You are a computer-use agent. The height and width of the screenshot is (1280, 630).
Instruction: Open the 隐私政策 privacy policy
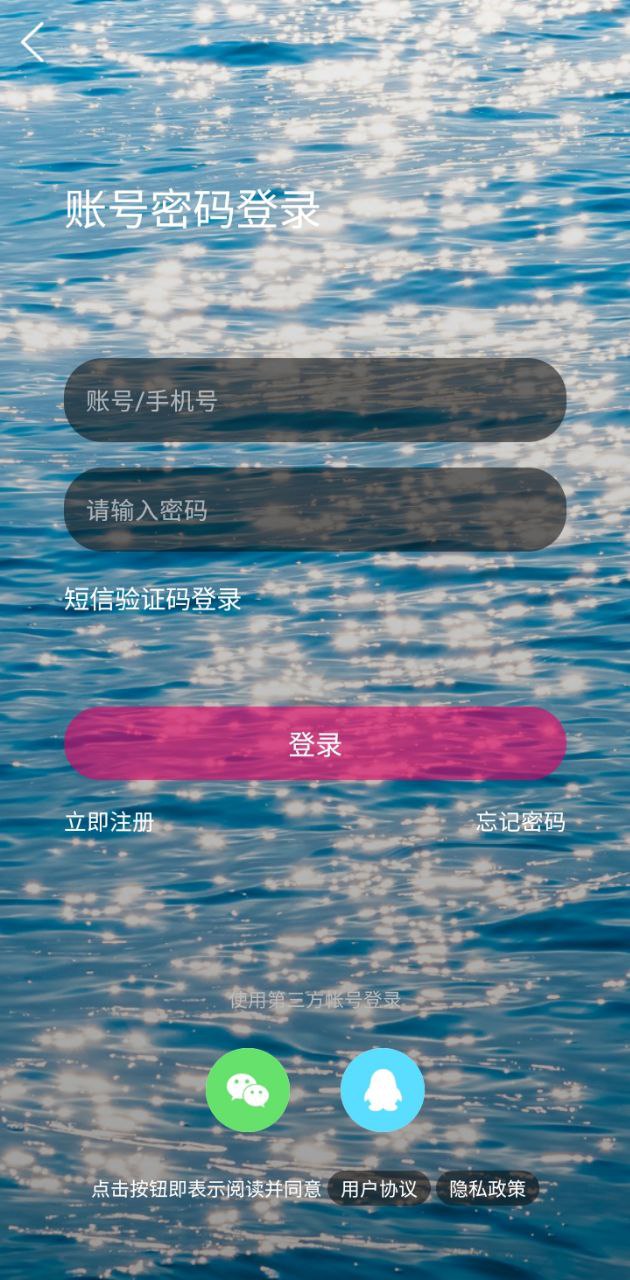487,1189
